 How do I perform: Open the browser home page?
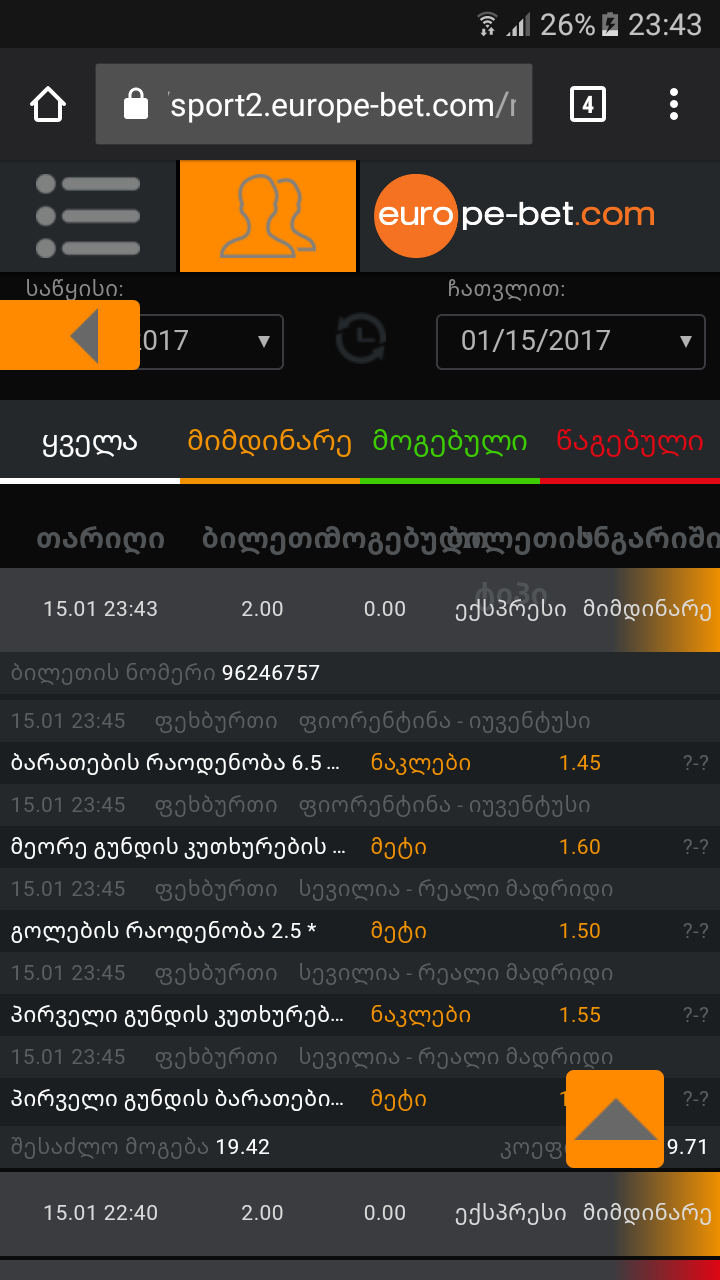point(48,104)
